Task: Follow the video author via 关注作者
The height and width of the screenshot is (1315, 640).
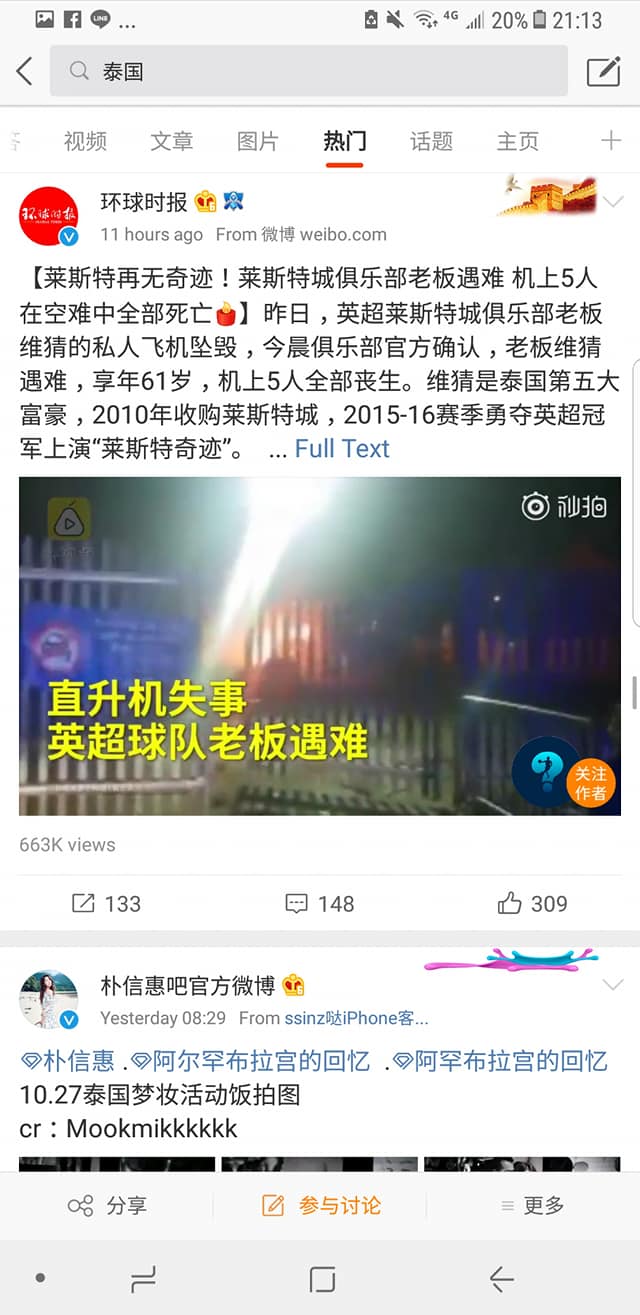Action: 590,784
